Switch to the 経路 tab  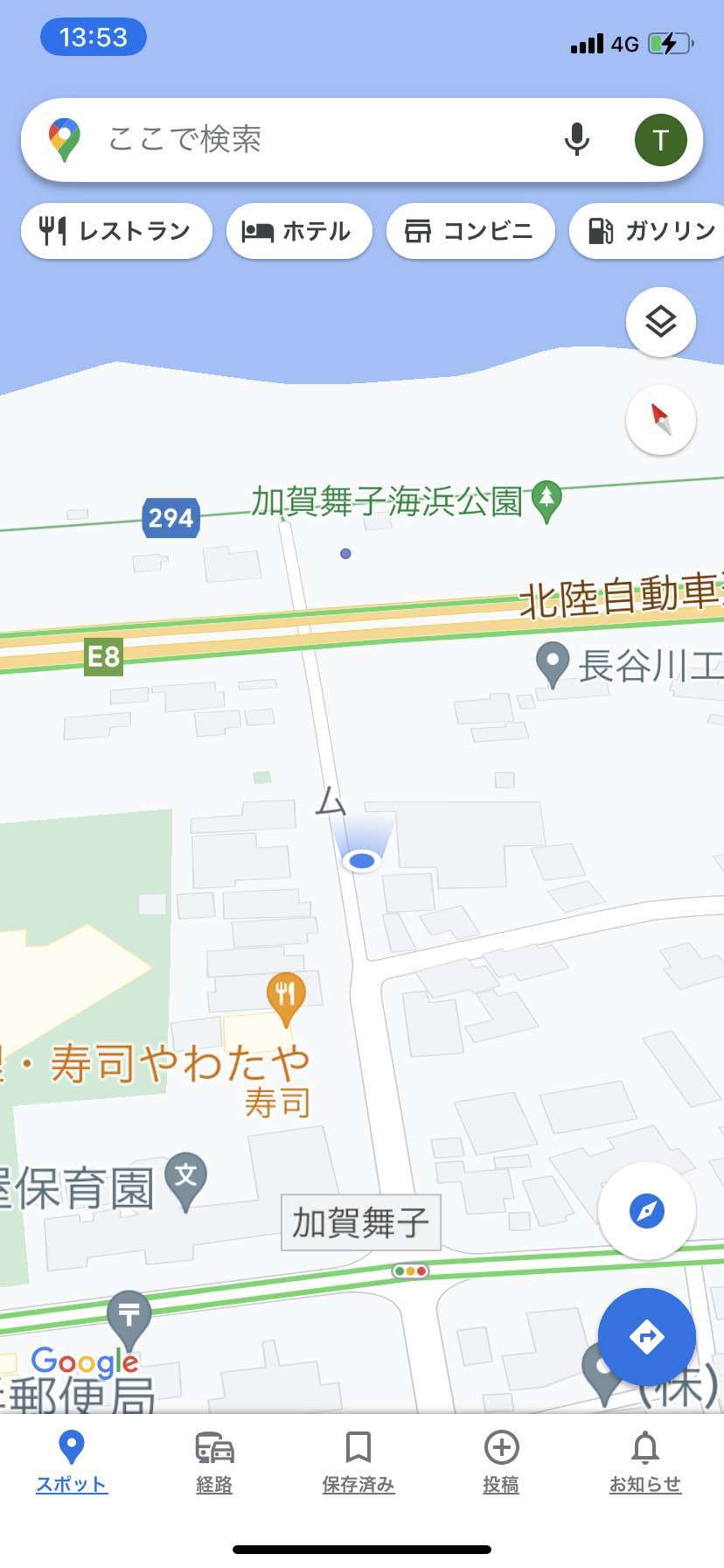point(214,1461)
